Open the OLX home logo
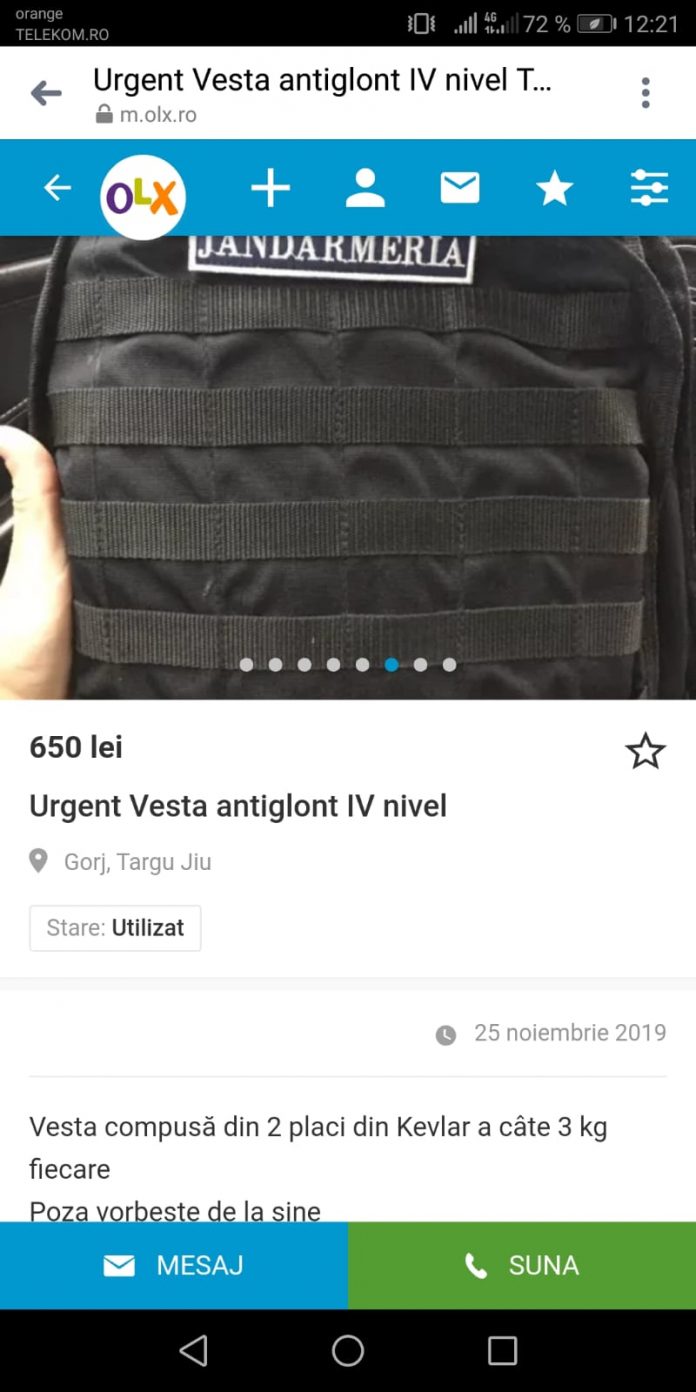The image size is (696, 1392). [x=143, y=197]
